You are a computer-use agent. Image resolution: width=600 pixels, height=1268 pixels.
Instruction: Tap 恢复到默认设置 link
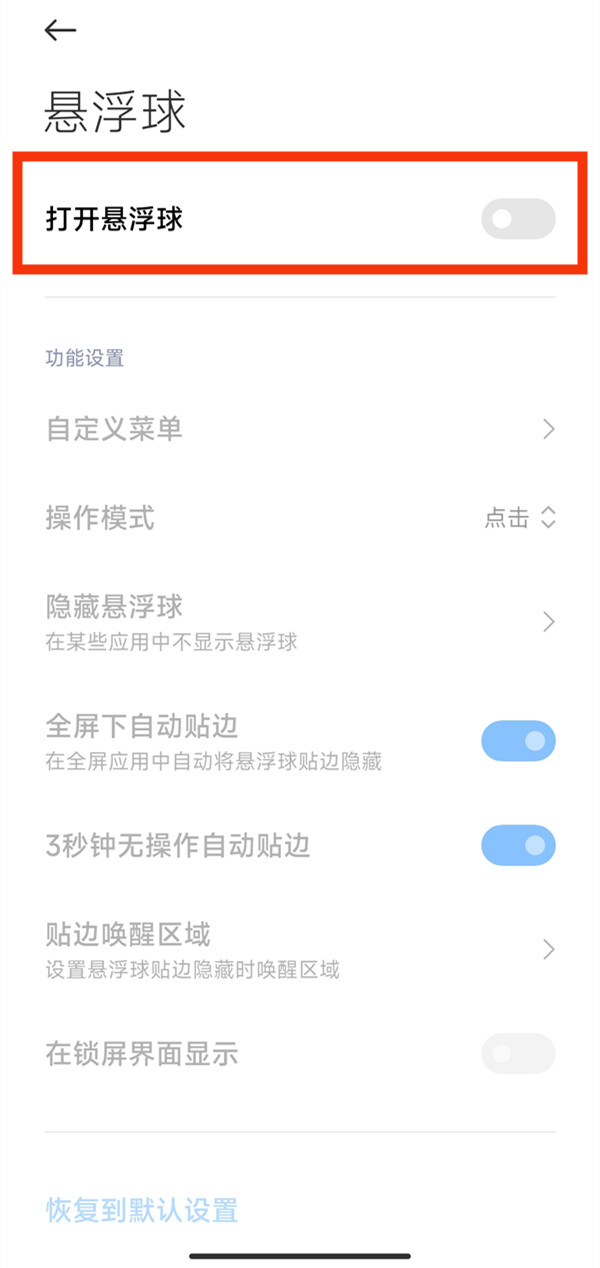142,1211
